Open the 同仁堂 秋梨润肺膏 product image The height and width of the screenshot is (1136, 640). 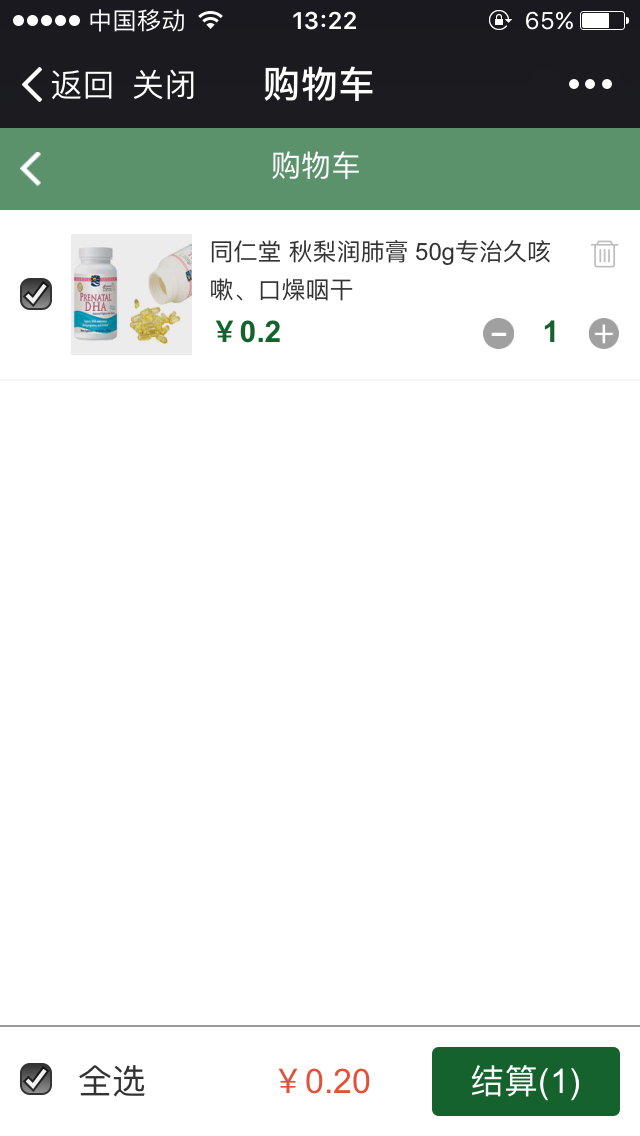coord(131,294)
